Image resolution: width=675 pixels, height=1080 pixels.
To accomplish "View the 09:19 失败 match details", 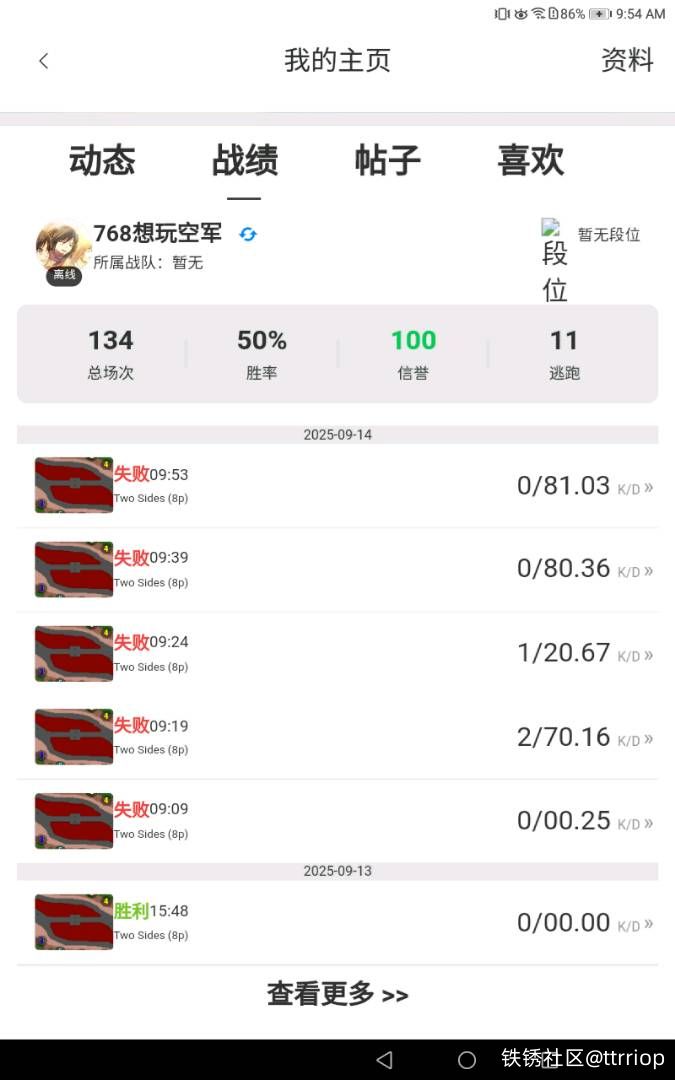I will tap(337, 737).
